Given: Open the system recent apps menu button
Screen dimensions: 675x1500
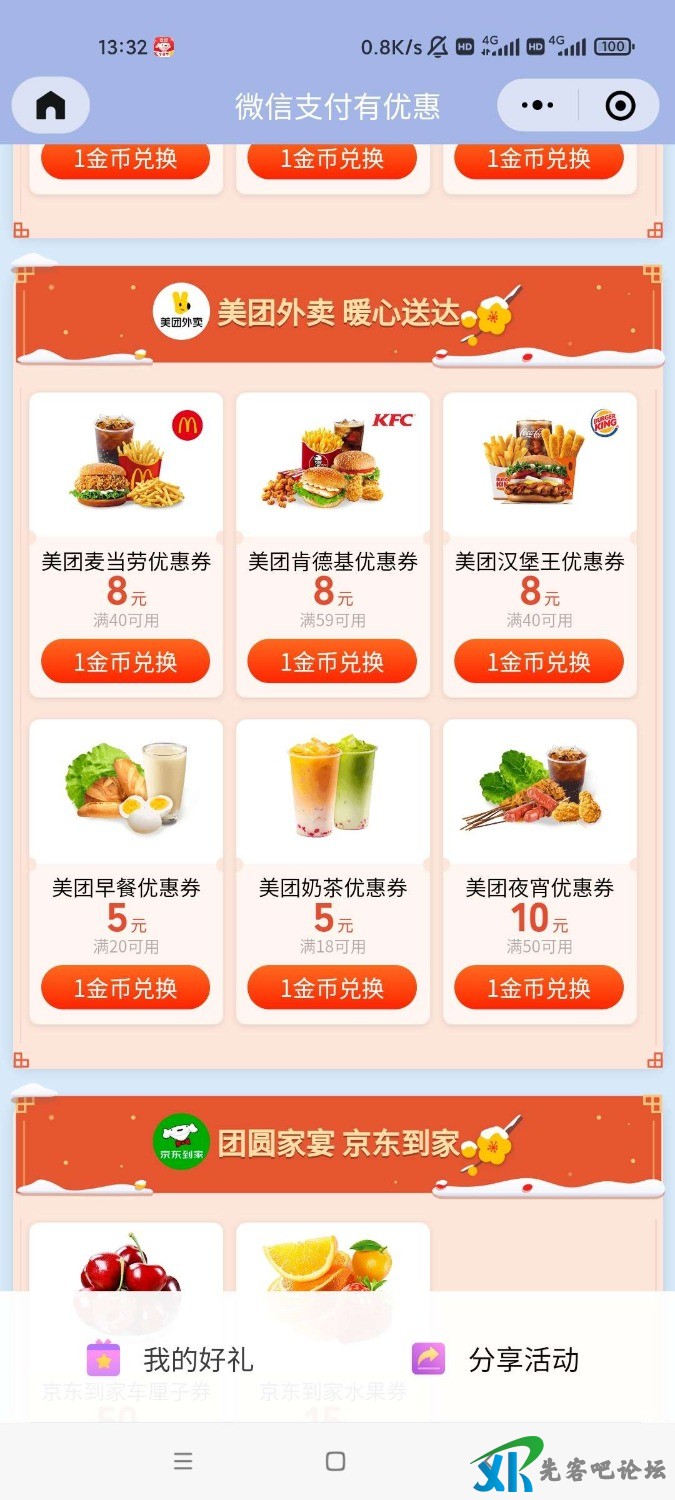Looking at the screenshot, I should [x=183, y=1462].
